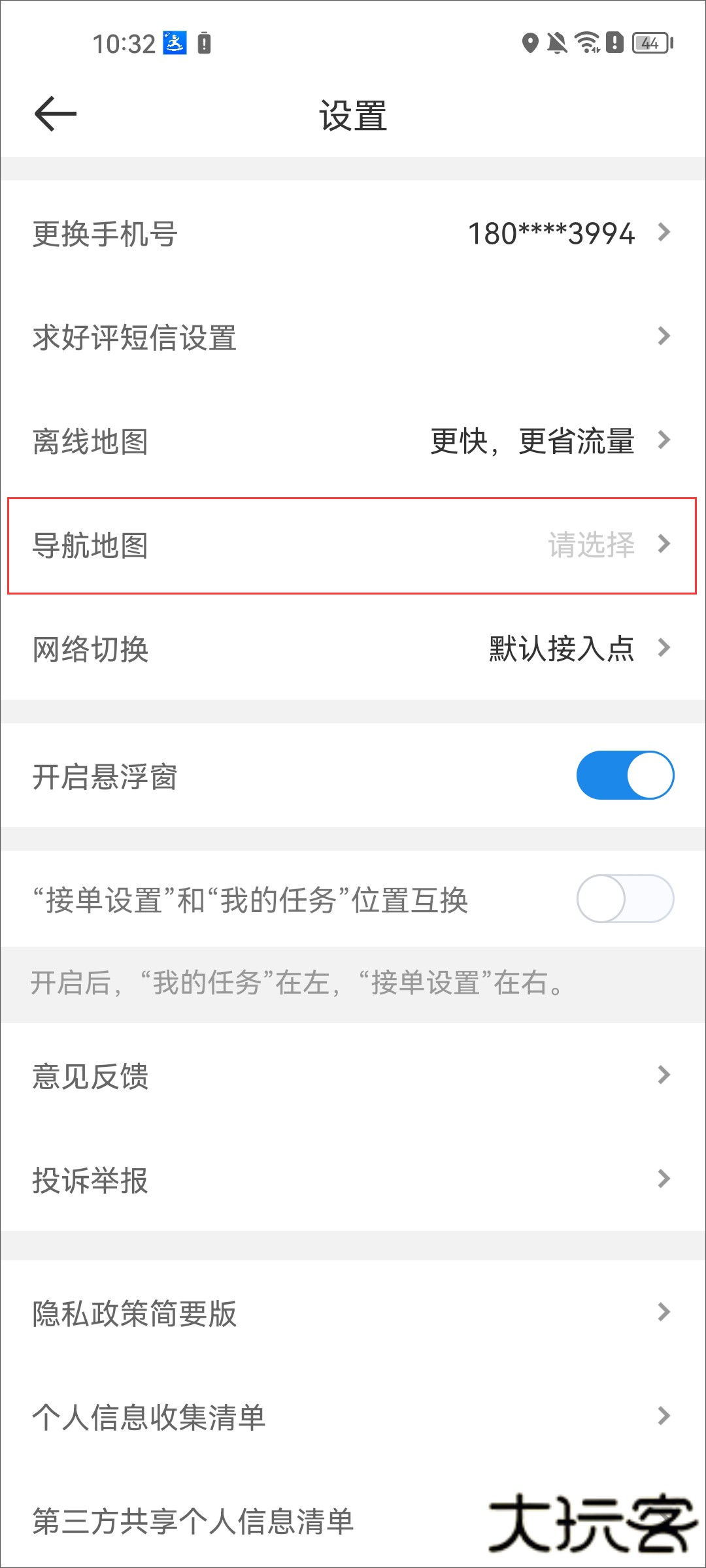Open 更换手机号 to change phone number
The height and width of the screenshot is (1568, 706).
353,233
